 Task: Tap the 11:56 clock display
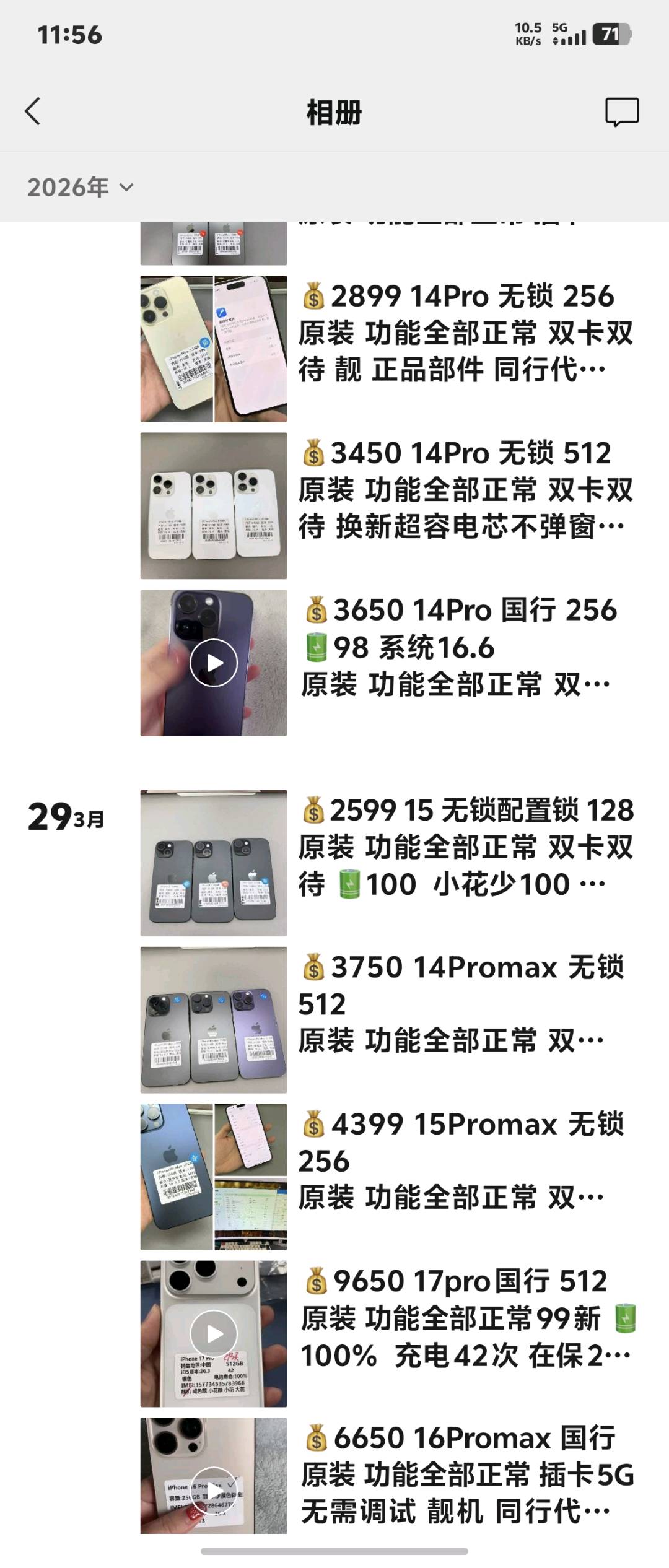pos(68,35)
